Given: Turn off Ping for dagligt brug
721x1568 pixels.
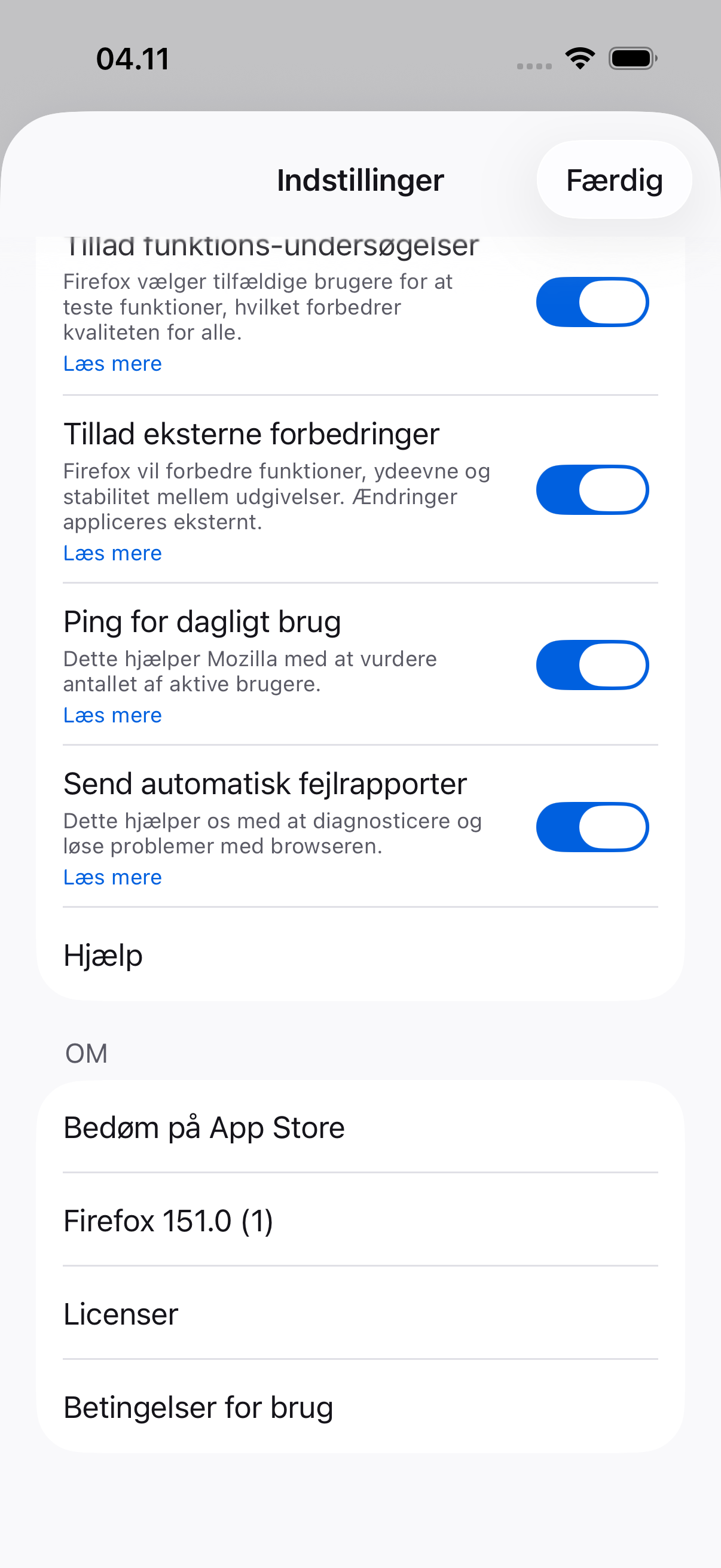Looking at the screenshot, I should click(592, 665).
